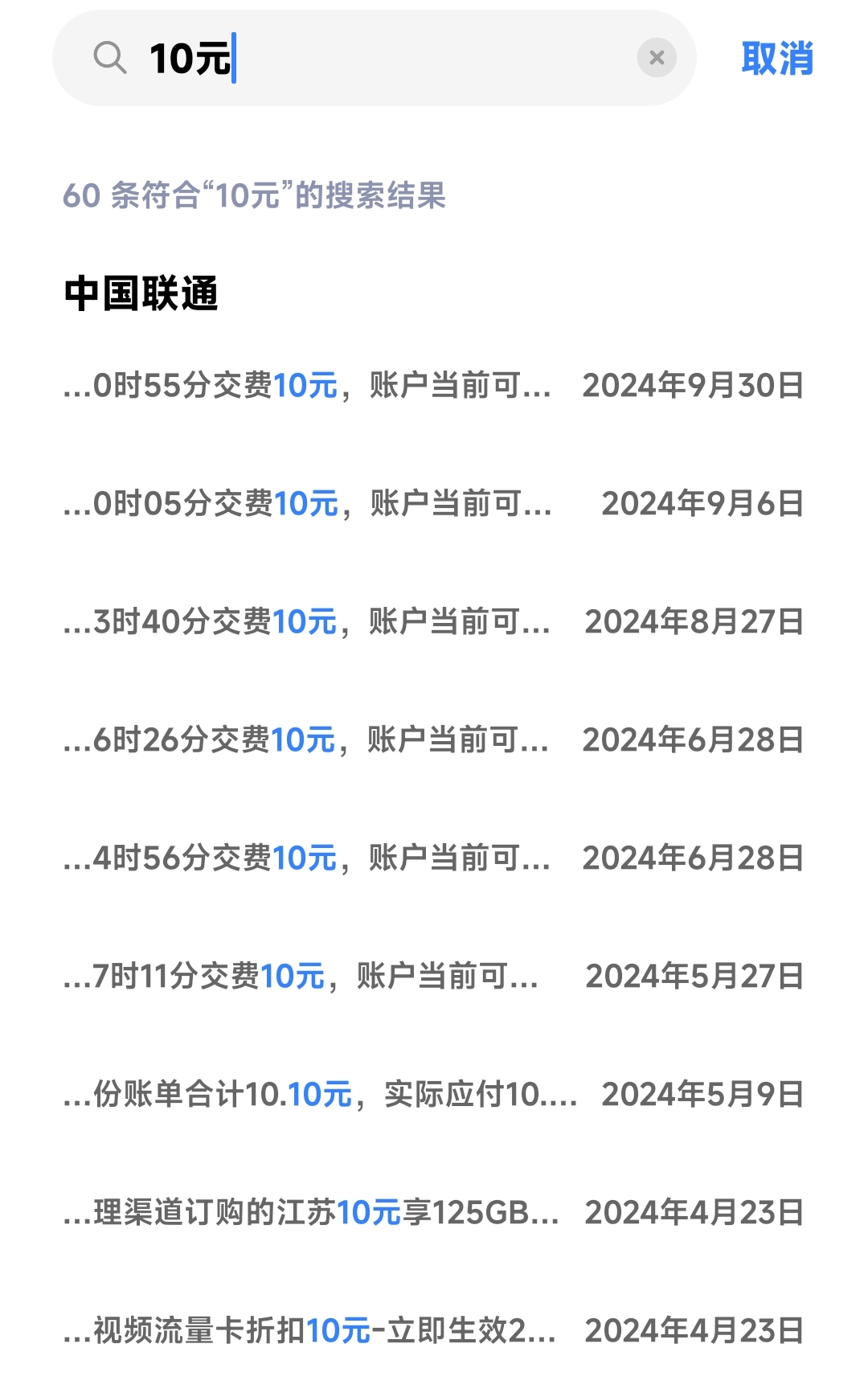
Task: Open the message dated 2024年9月30日
Action: click(x=434, y=386)
